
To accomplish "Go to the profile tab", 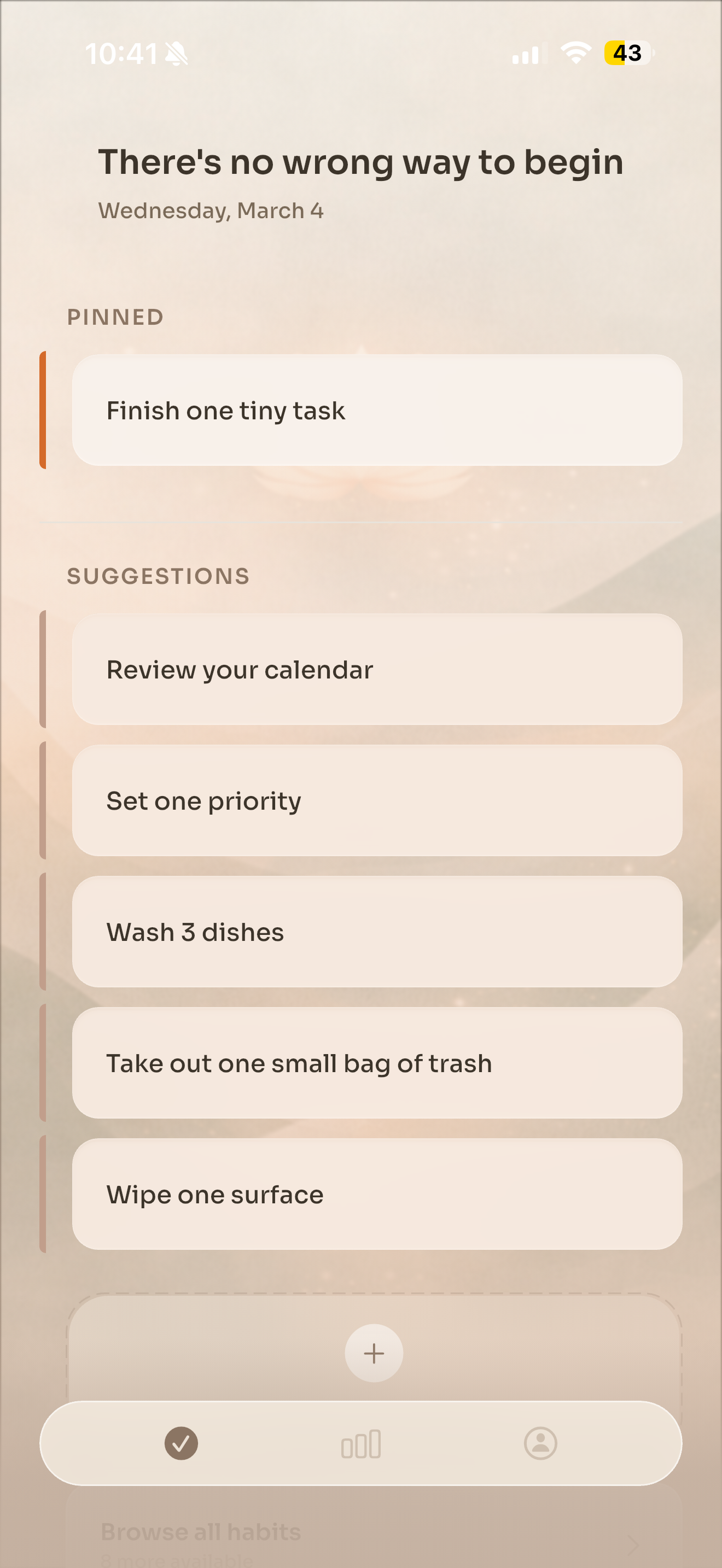I will pos(540,1443).
